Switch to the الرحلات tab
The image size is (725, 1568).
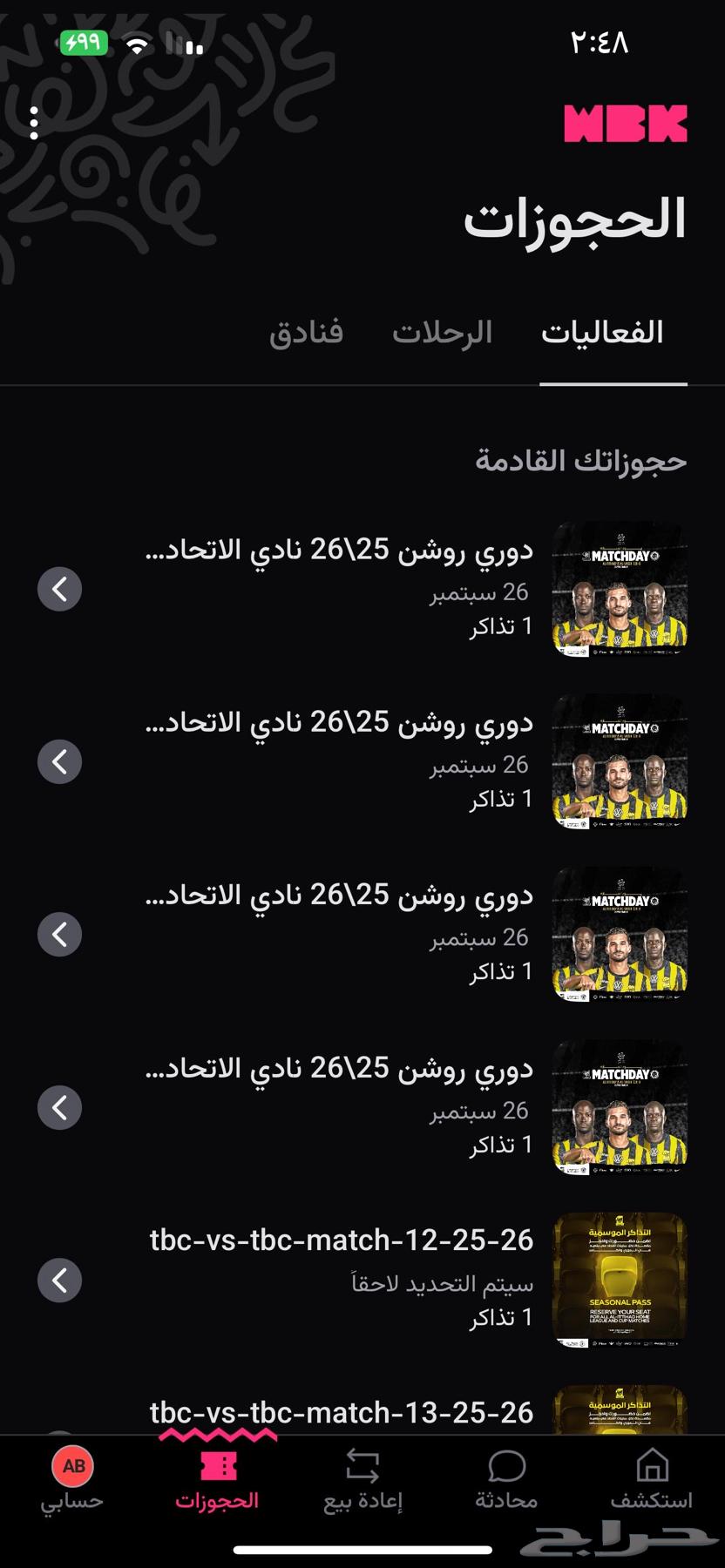tap(444, 332)
